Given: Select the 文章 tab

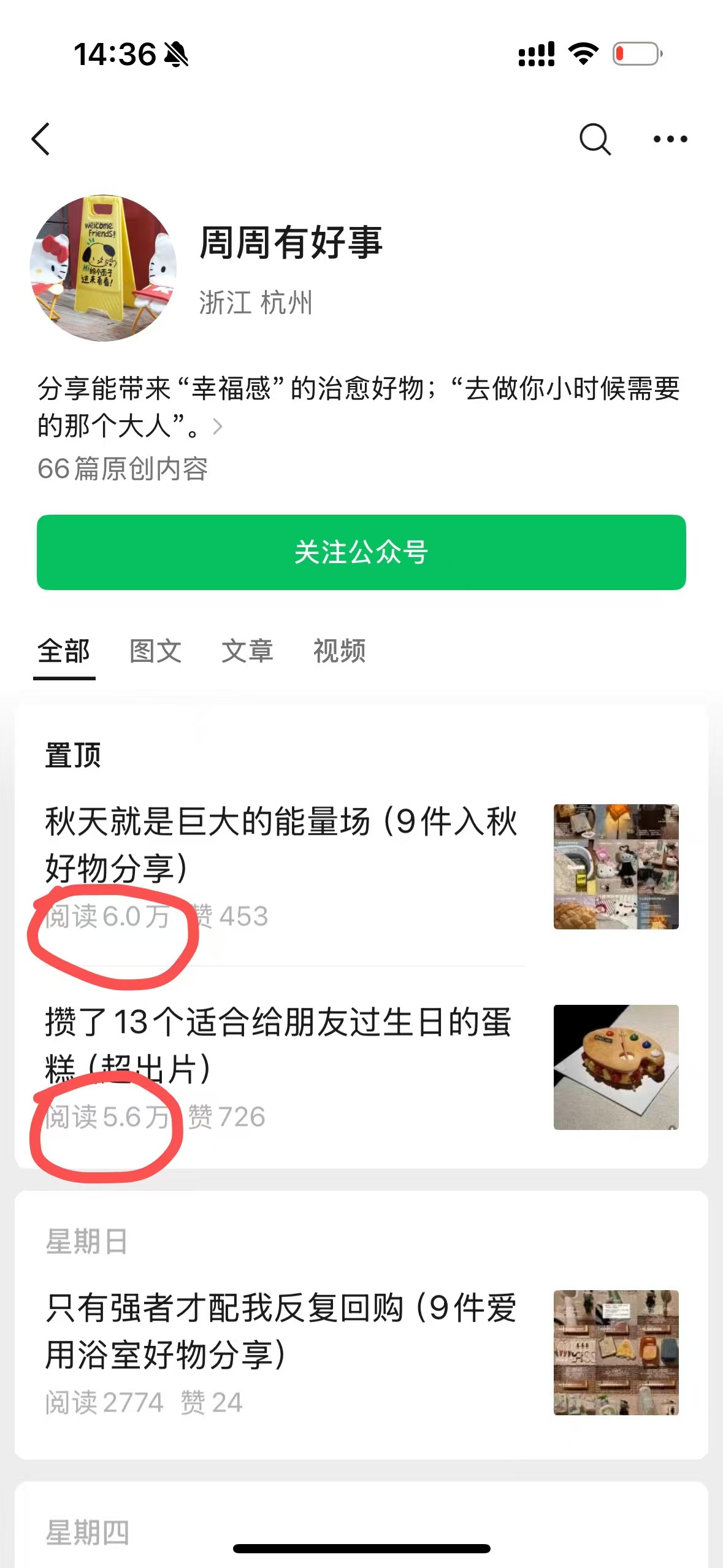Looking at the screenshot, I should pyautogui.click(x=247, y=651).
